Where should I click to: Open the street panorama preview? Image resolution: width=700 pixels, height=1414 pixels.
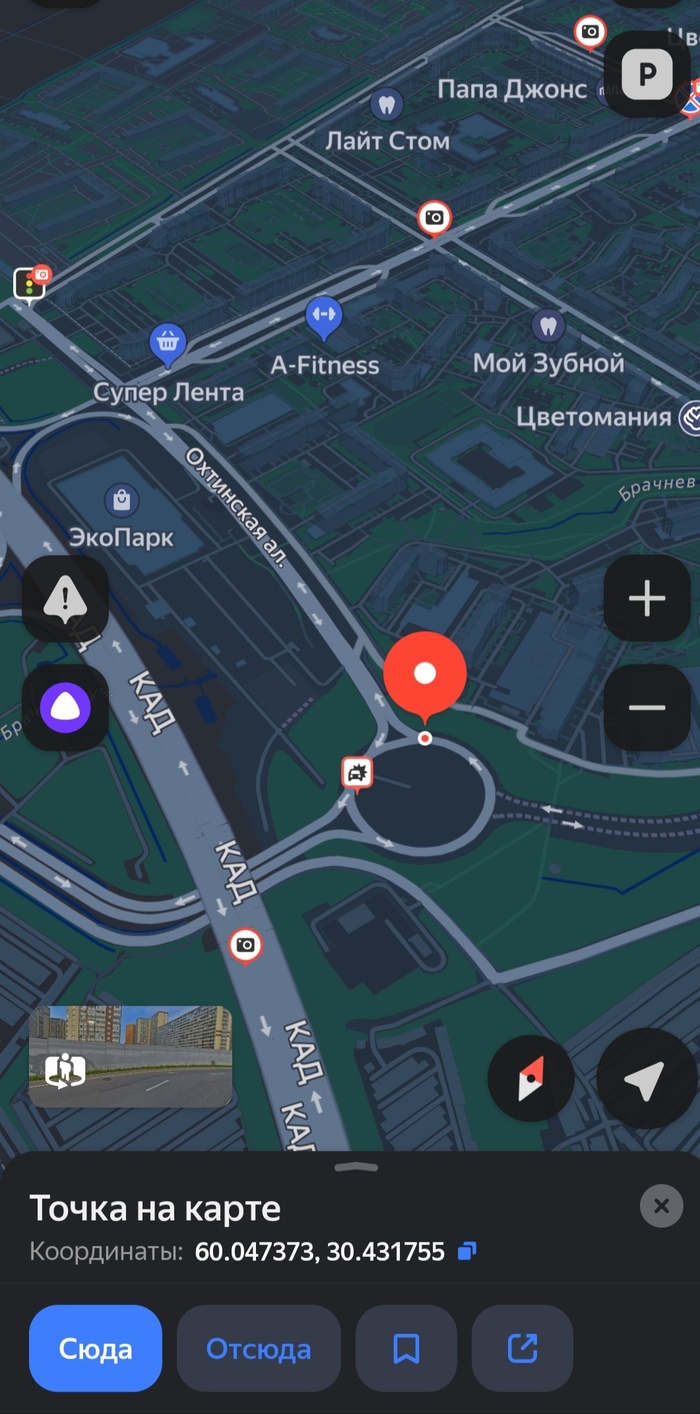(131, 1056)
